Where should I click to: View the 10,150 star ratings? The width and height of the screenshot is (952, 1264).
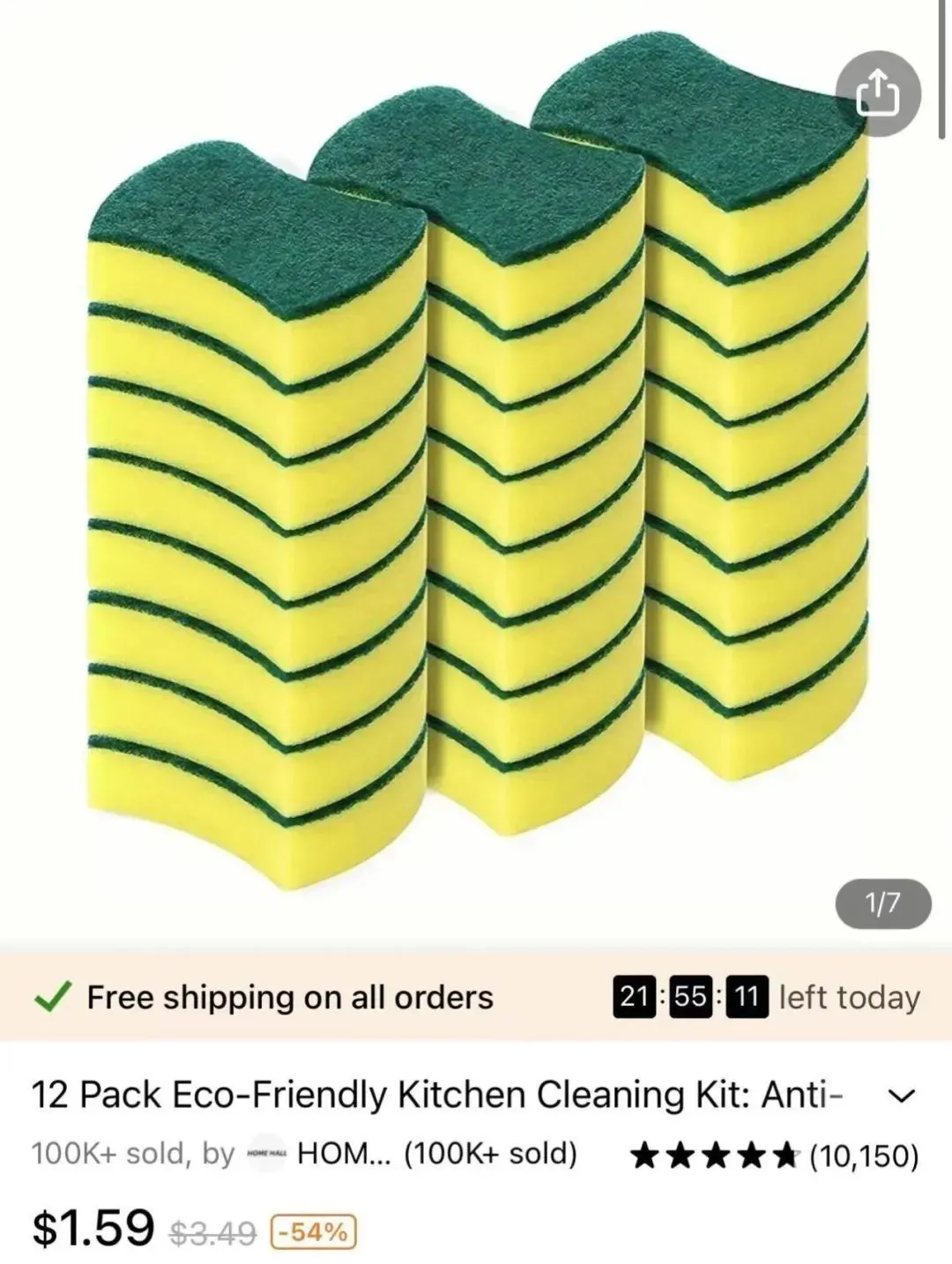tap(775, 1155)
